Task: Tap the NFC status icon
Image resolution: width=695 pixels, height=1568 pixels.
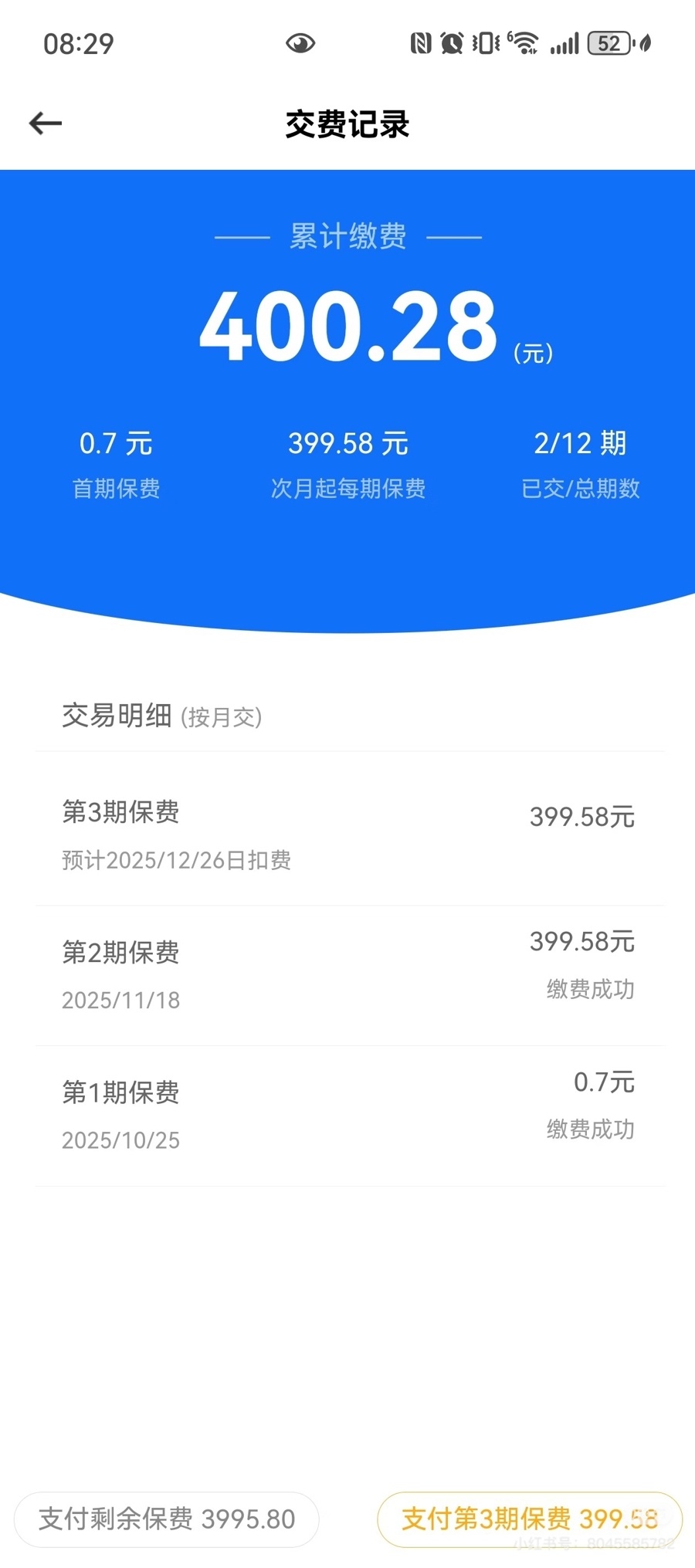Action: (x=421, y=42)
